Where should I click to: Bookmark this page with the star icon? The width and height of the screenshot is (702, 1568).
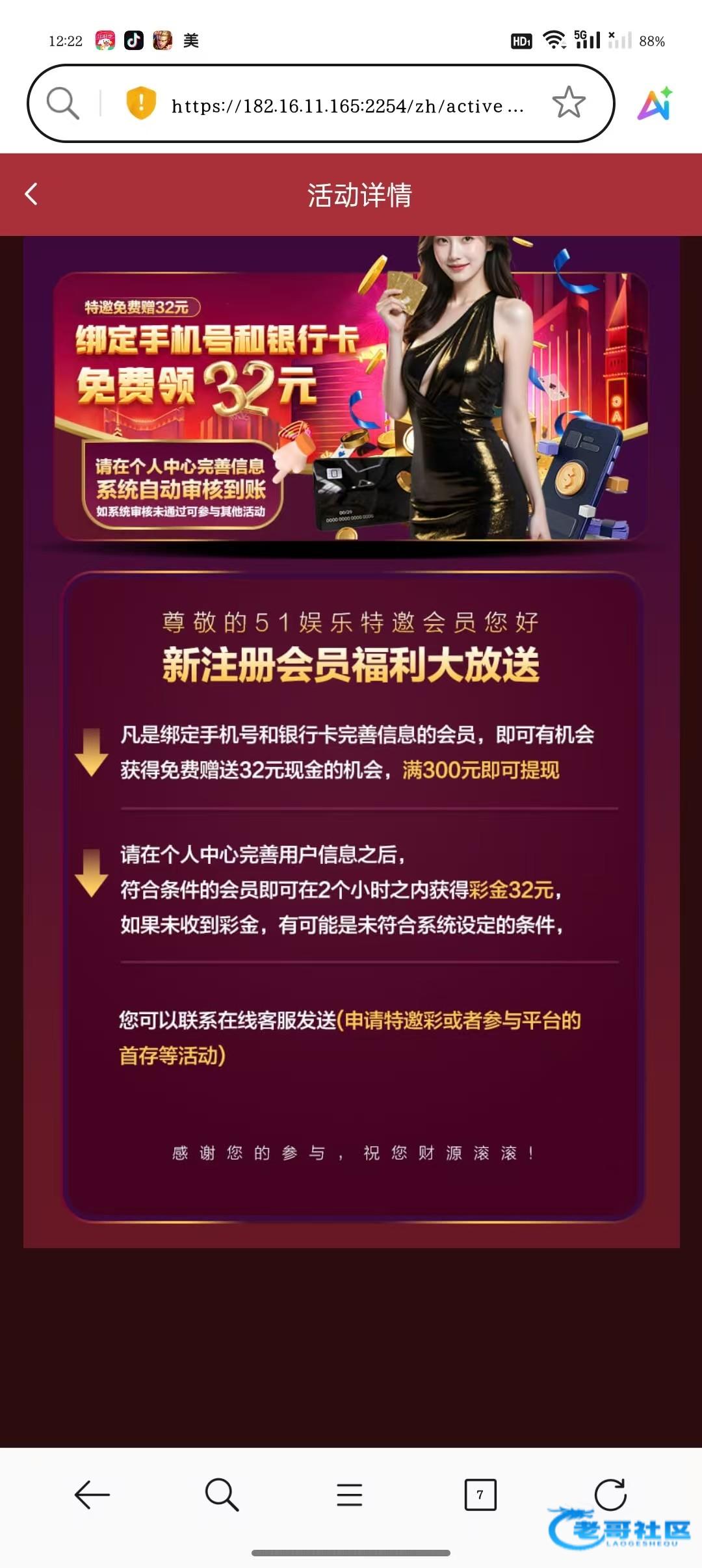coord(569,103)
